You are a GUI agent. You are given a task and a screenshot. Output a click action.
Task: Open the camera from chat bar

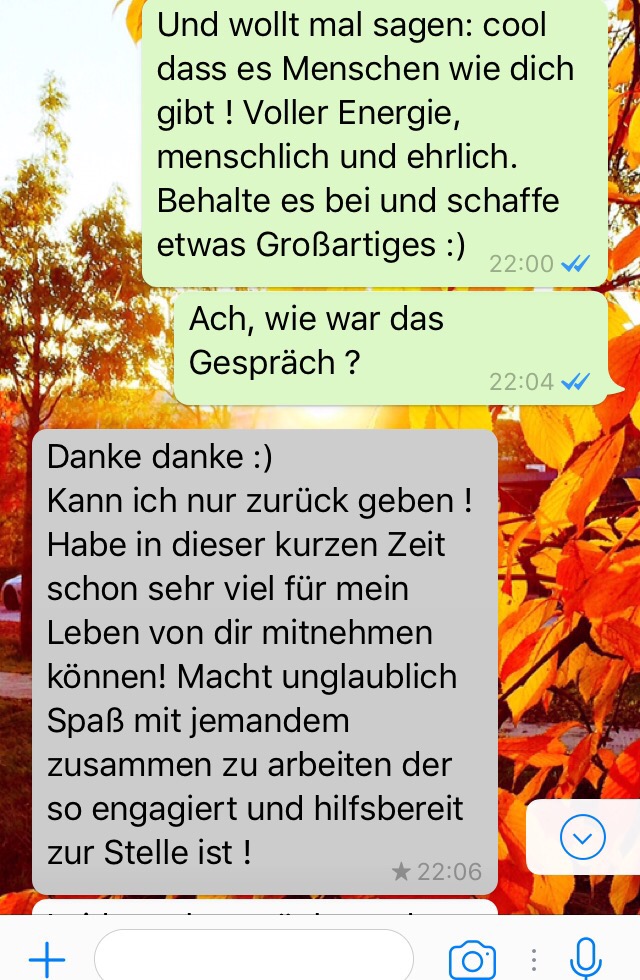(x=472, y=958)
